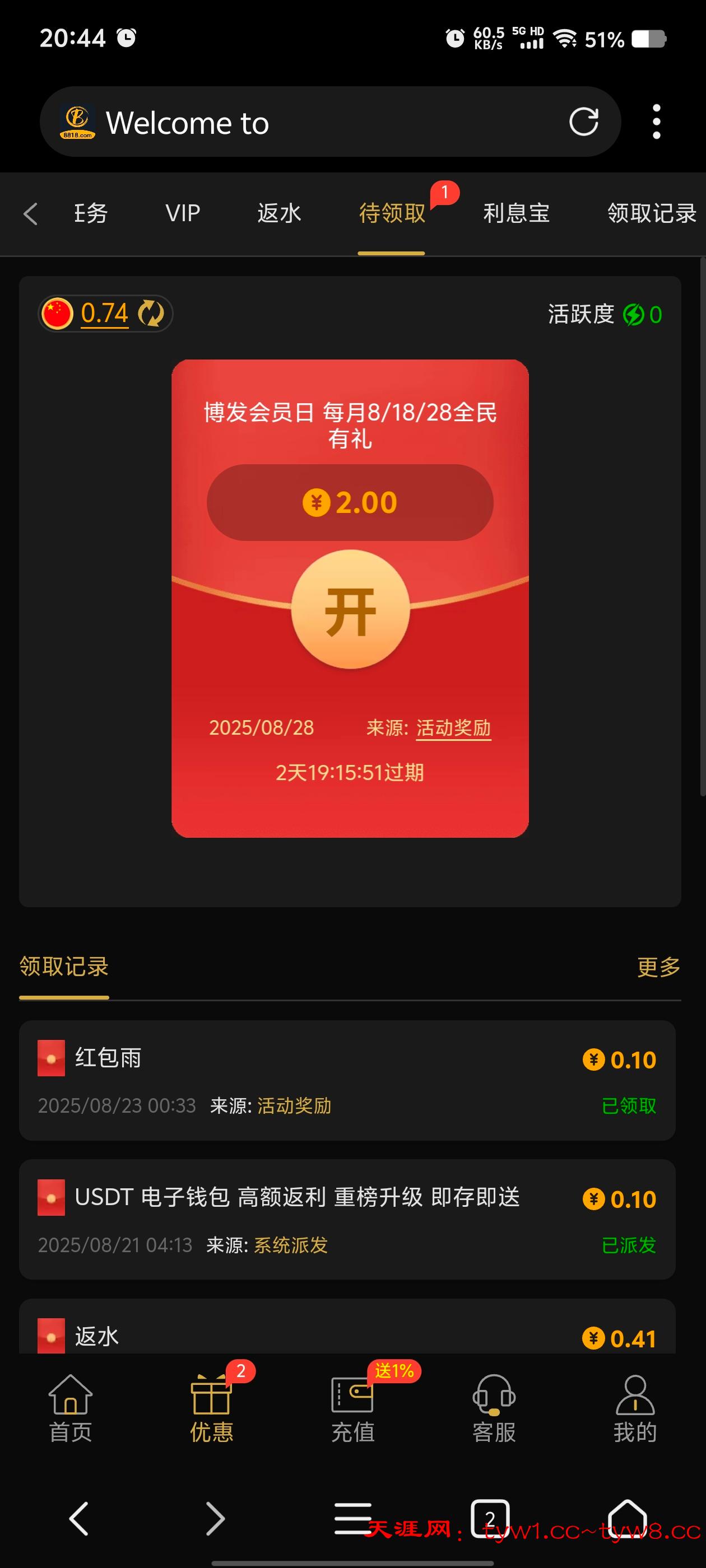View more records via 更多
Viewport: 706px width, 1568px height.
click(658, 967)
